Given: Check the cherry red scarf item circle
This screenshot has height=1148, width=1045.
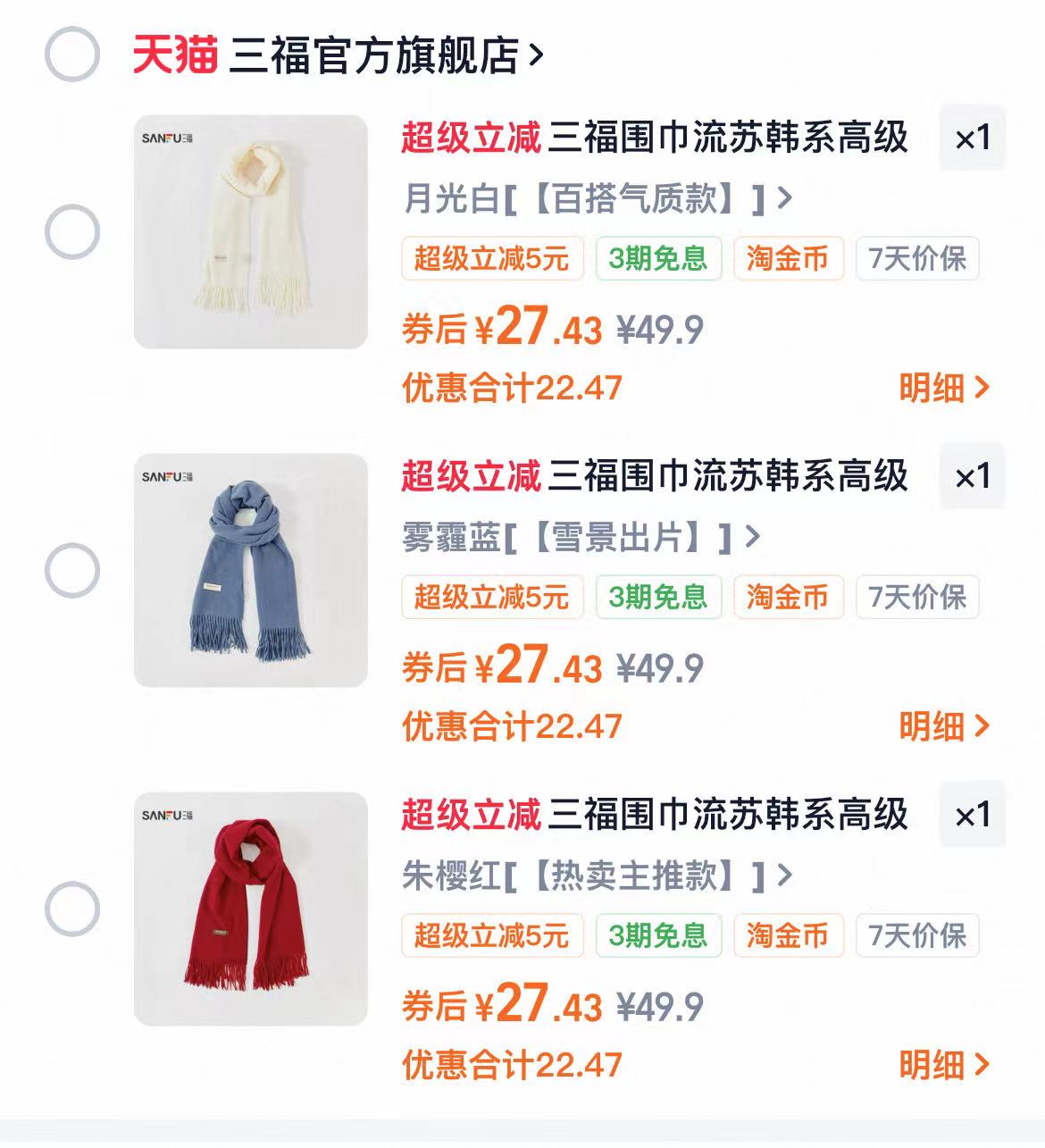Looking at the screenshot, I should (x=73, y=909).
